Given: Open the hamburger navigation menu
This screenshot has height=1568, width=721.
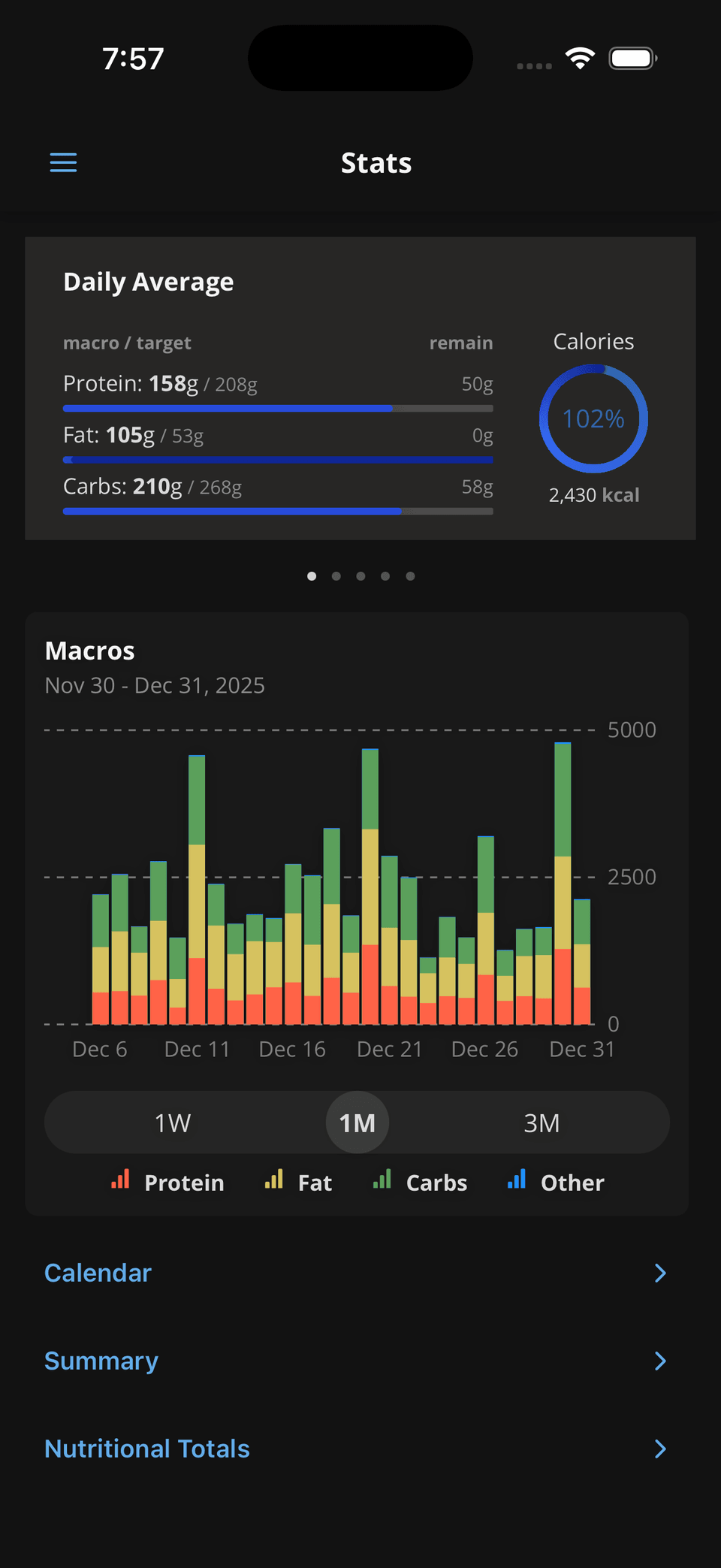Looking at the screenshot, I should pyautogui.click(x=63, y=162).
